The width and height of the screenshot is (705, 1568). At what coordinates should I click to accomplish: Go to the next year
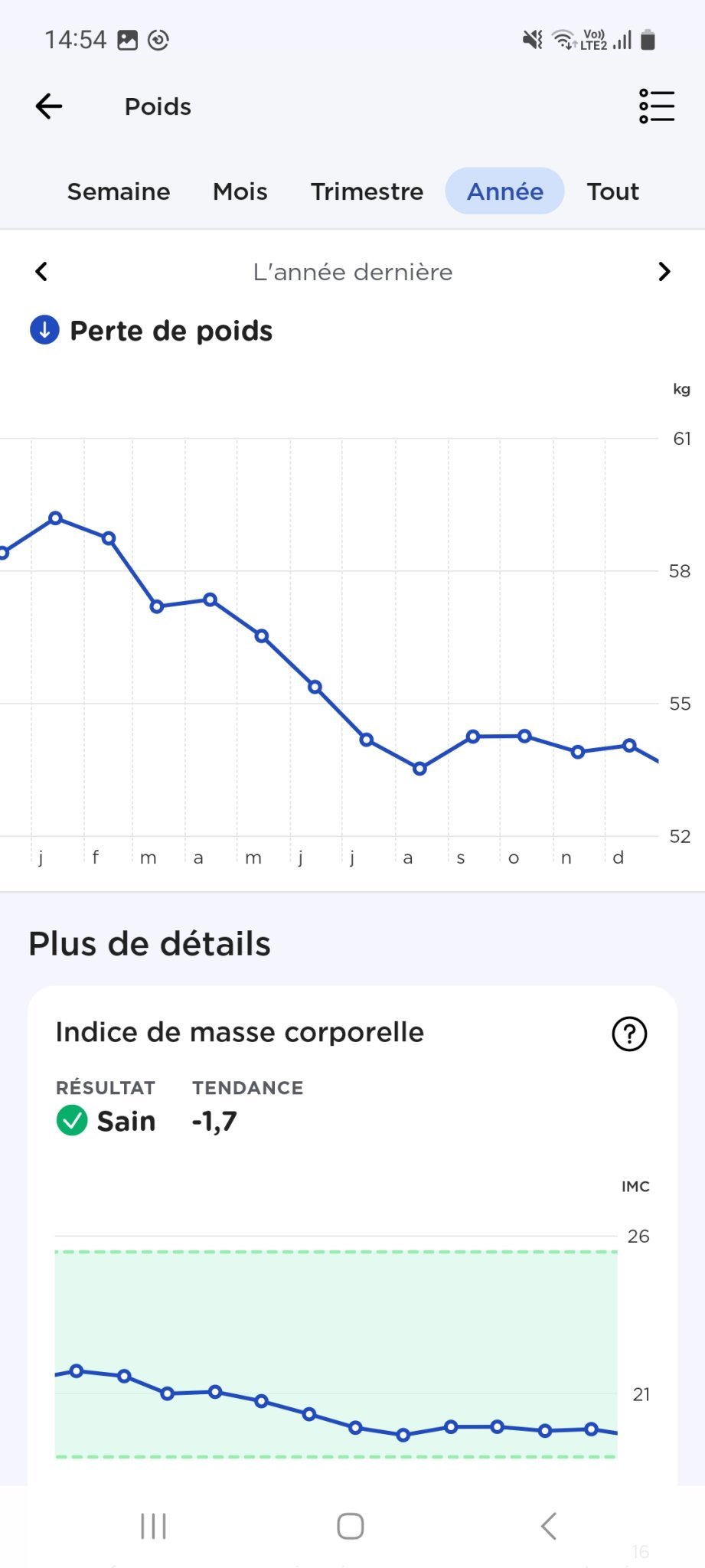(664, 272)
